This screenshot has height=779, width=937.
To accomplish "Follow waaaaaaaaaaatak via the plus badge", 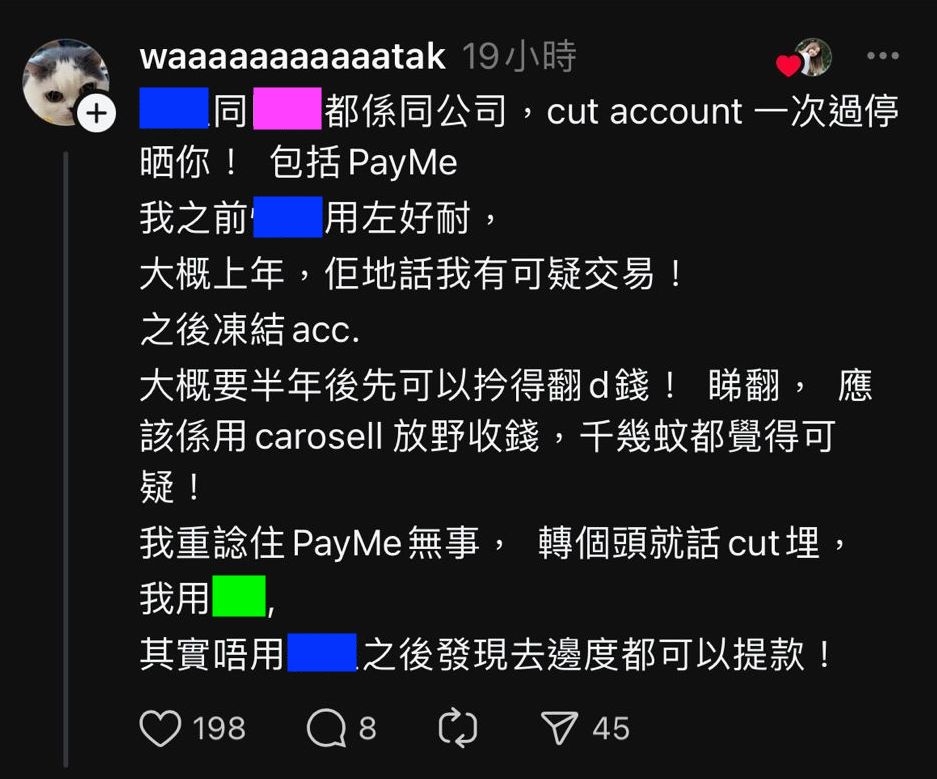I will [x=96, y=115].
